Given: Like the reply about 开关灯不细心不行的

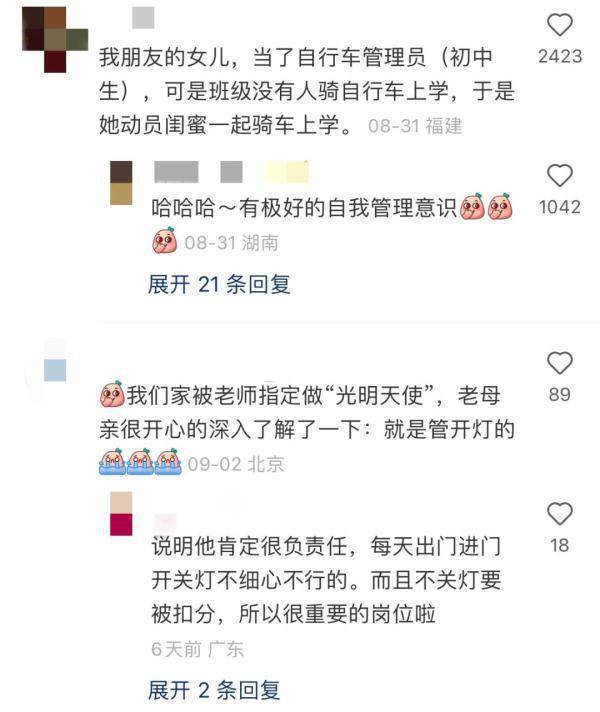Looking at the screenshot, I should (560, 514).
